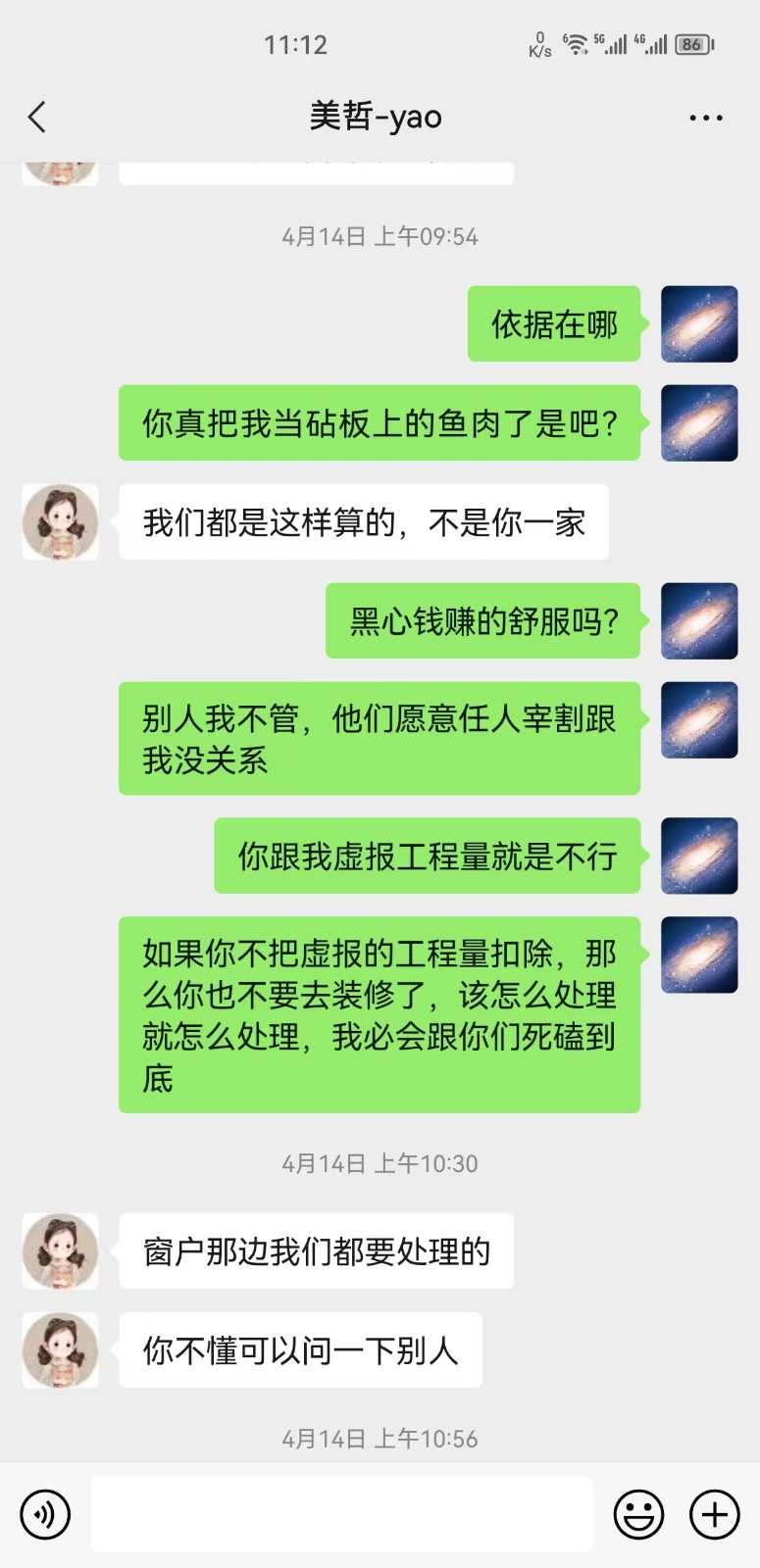Switch to voice message input

(x=45, y=1514)
